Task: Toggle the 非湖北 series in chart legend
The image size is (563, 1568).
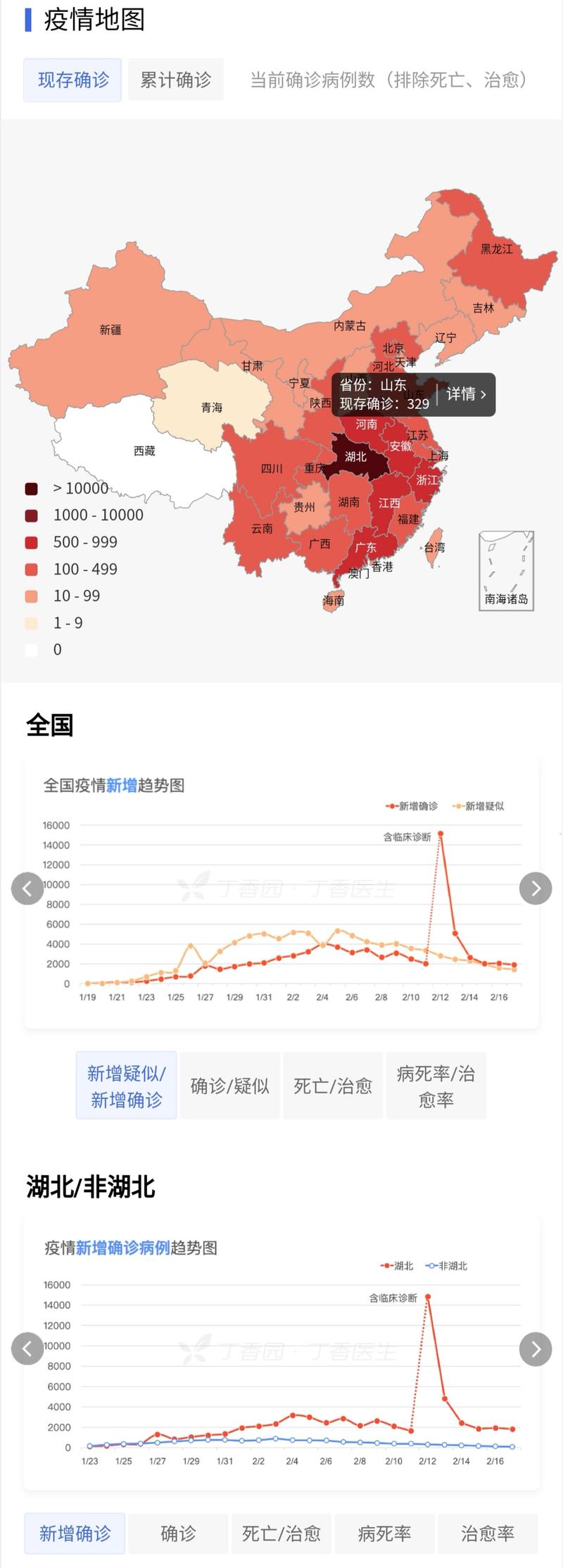Action: pos(446,1265)
